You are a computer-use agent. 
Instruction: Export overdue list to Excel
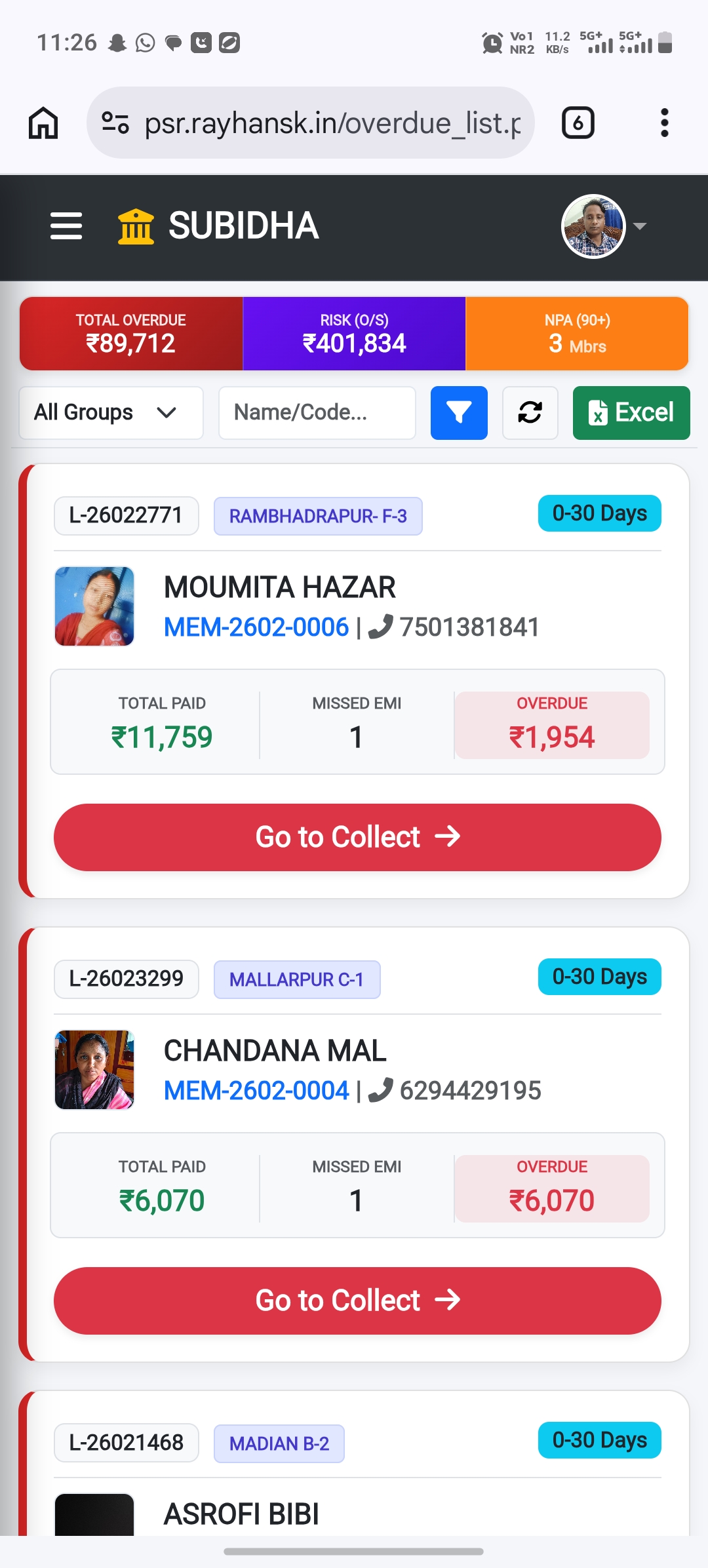click(x=631, y=412)
